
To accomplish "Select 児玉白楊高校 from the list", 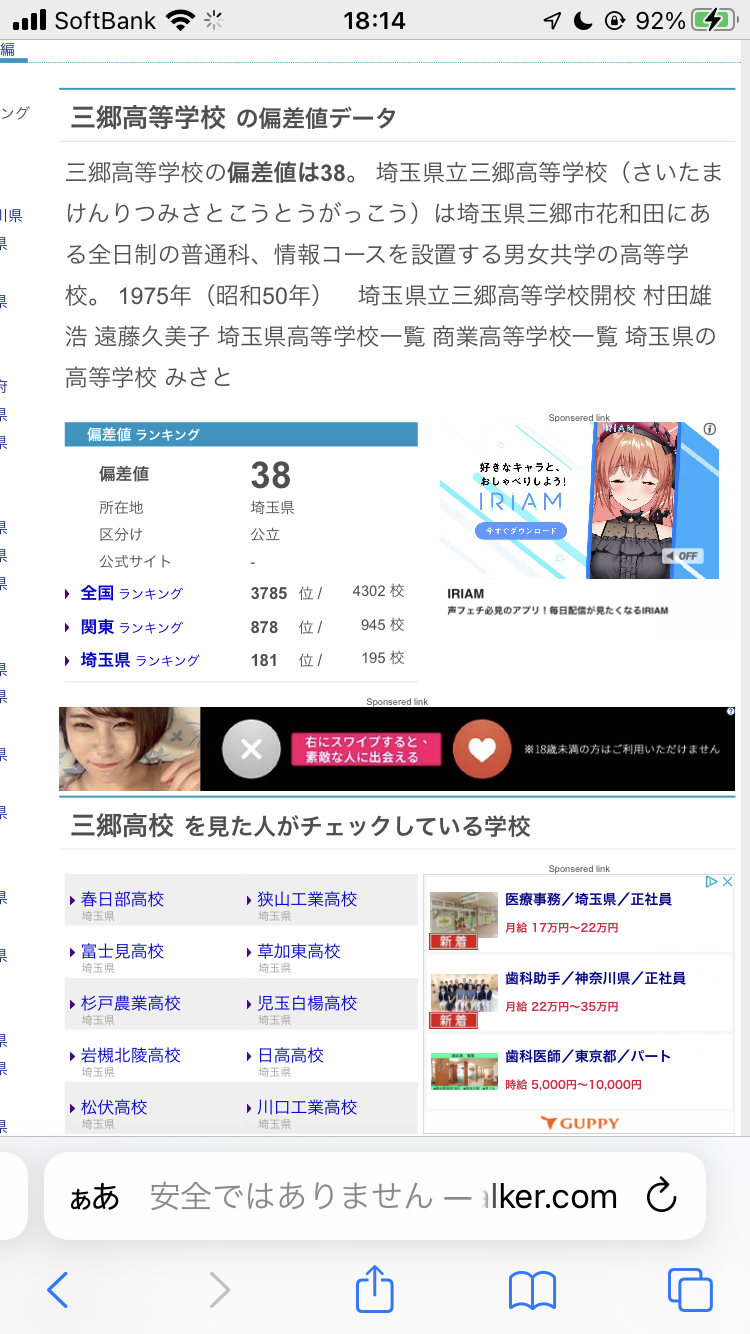I will coord(306,1003).
